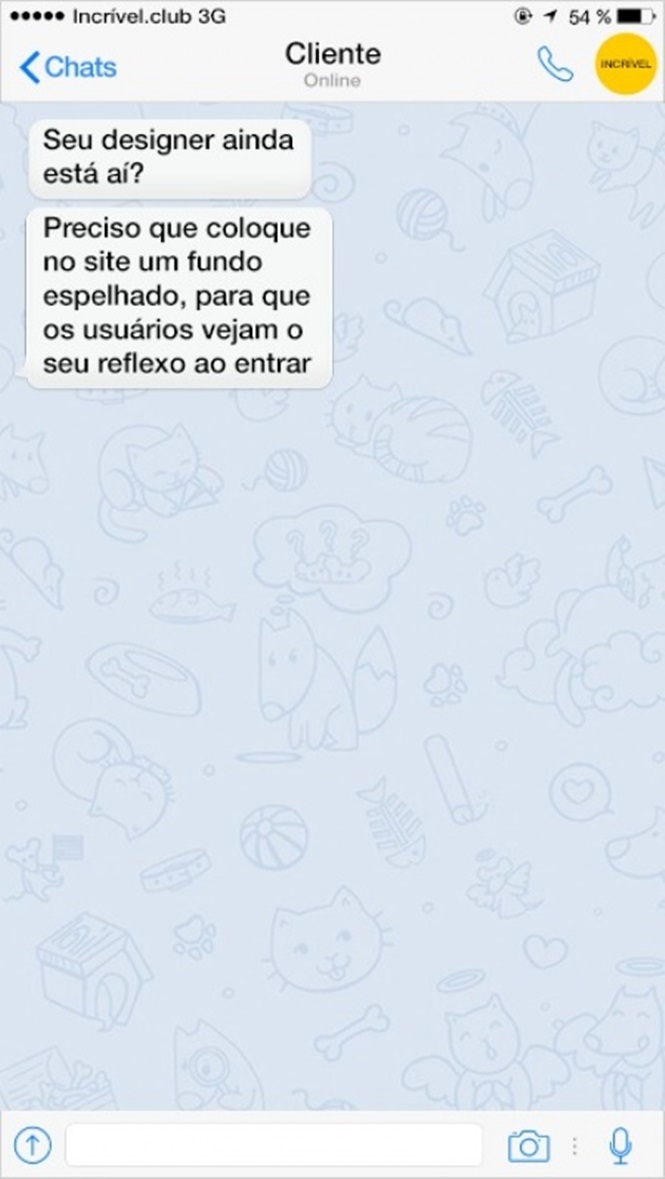Focus the message text field
The image size is (665, 1179).
[x=274, y=1145]
